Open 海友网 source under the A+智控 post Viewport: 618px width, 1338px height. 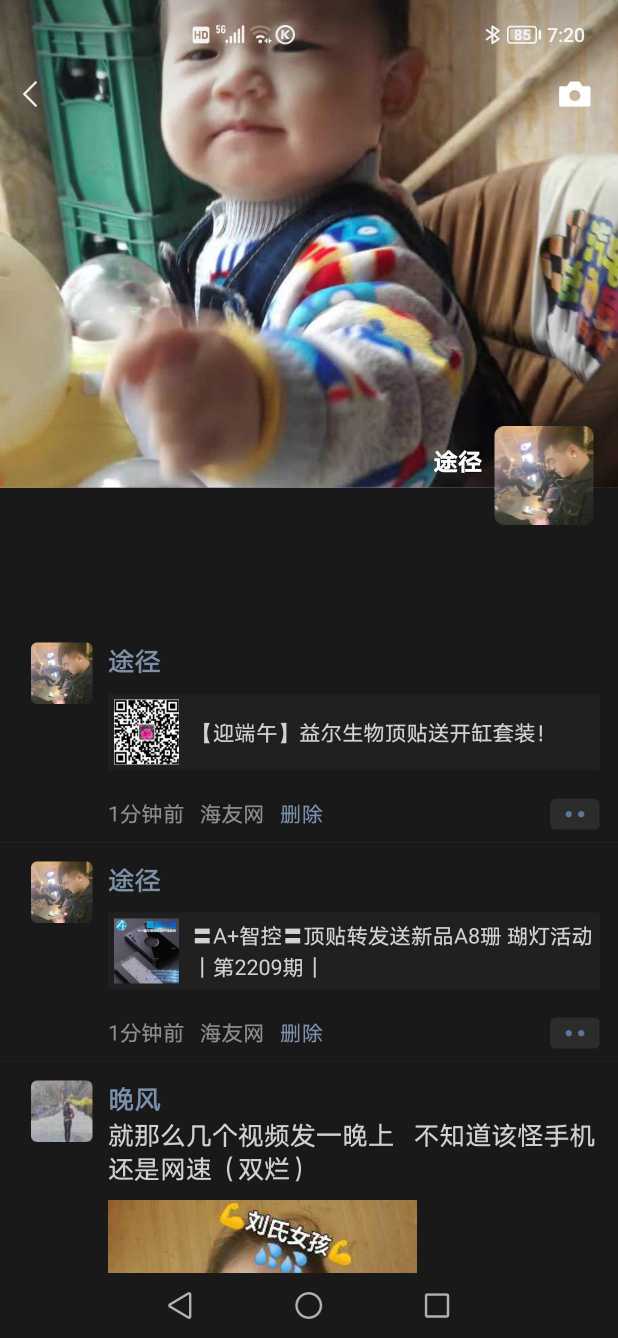[232, 1033]
